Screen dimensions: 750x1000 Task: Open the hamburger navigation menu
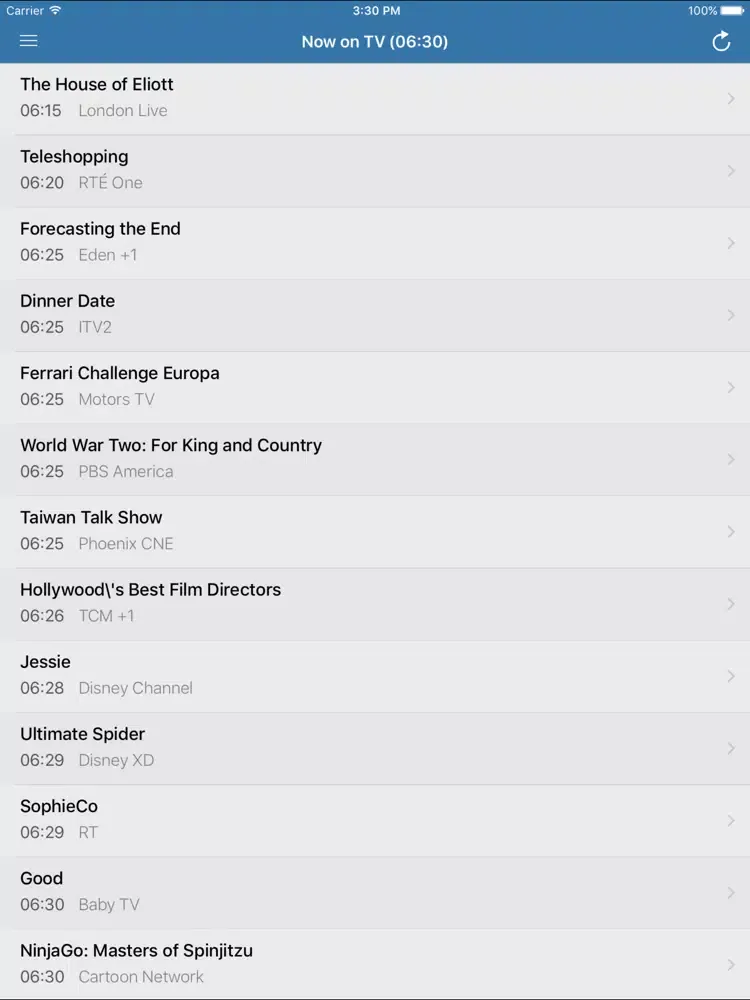[x=28, y=41]
